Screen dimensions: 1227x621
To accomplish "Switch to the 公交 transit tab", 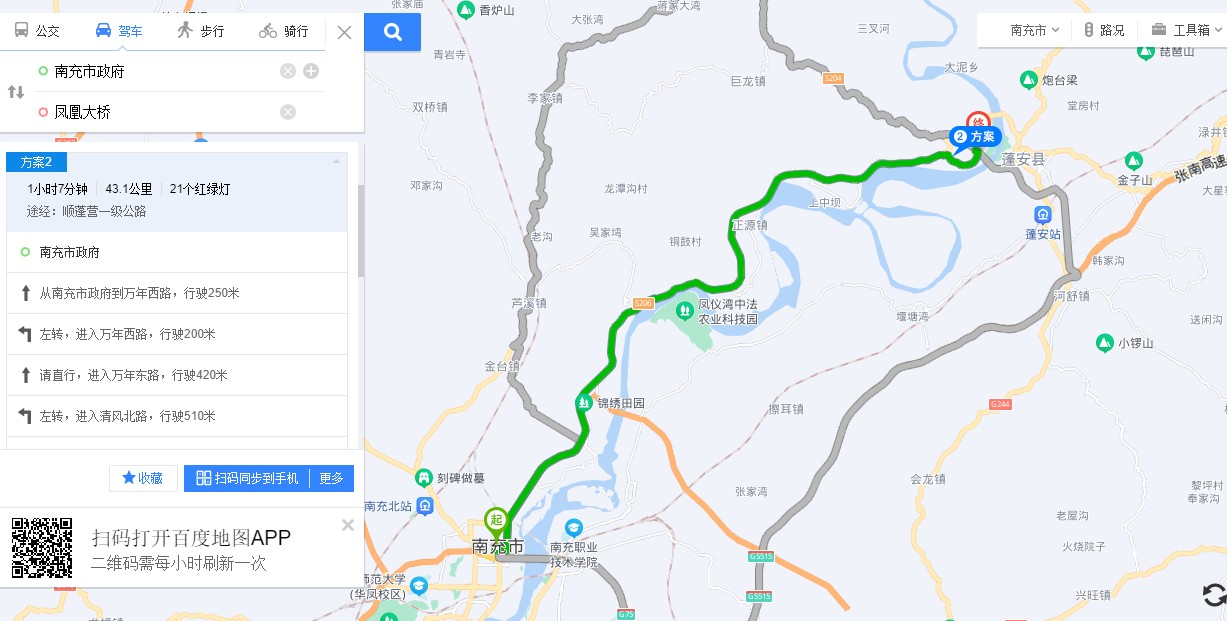I will (x=37, y=31).
